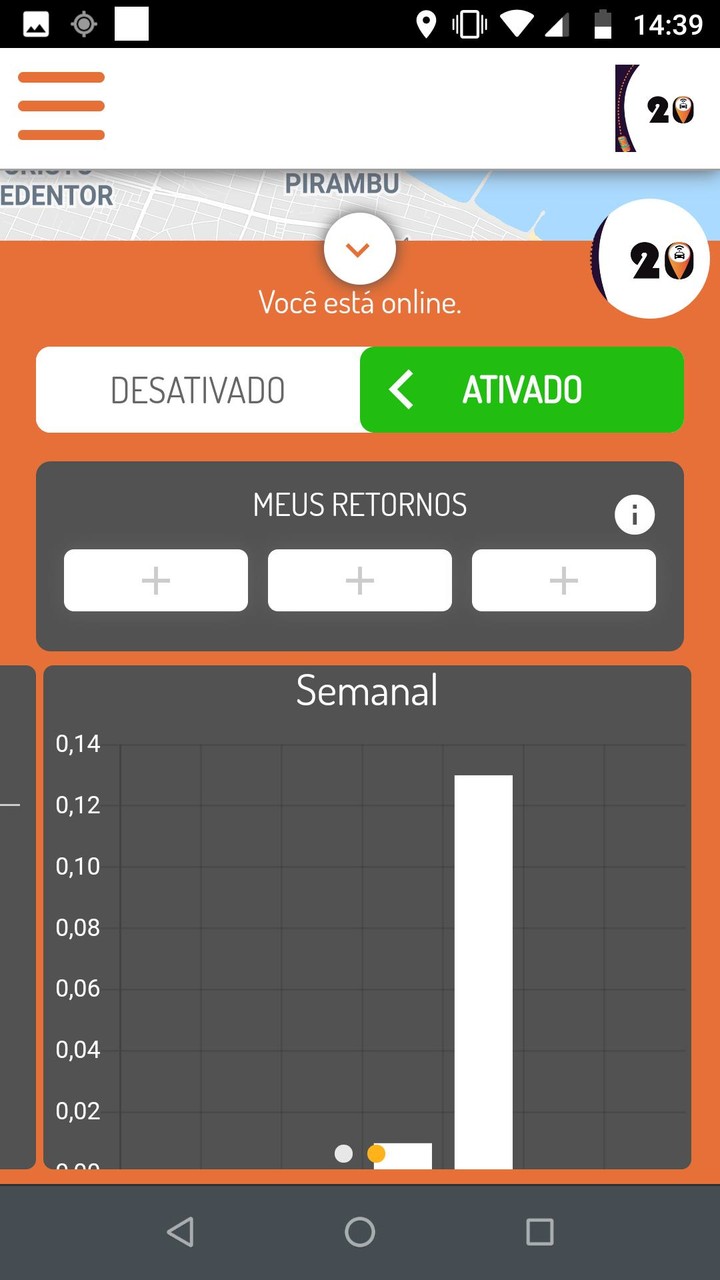720x1280 pixels.
Task: Tap the Você está online message
Action: click(x=361, y=301)
